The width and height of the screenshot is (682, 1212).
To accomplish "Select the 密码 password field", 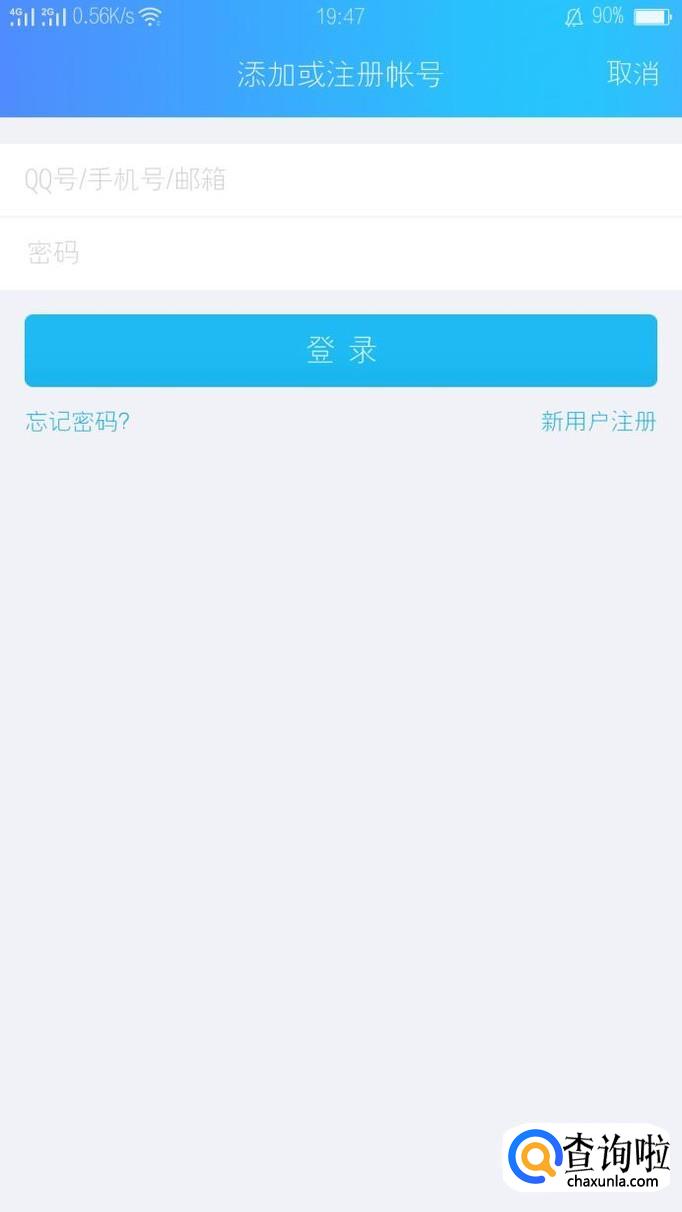I will point(340,253).
